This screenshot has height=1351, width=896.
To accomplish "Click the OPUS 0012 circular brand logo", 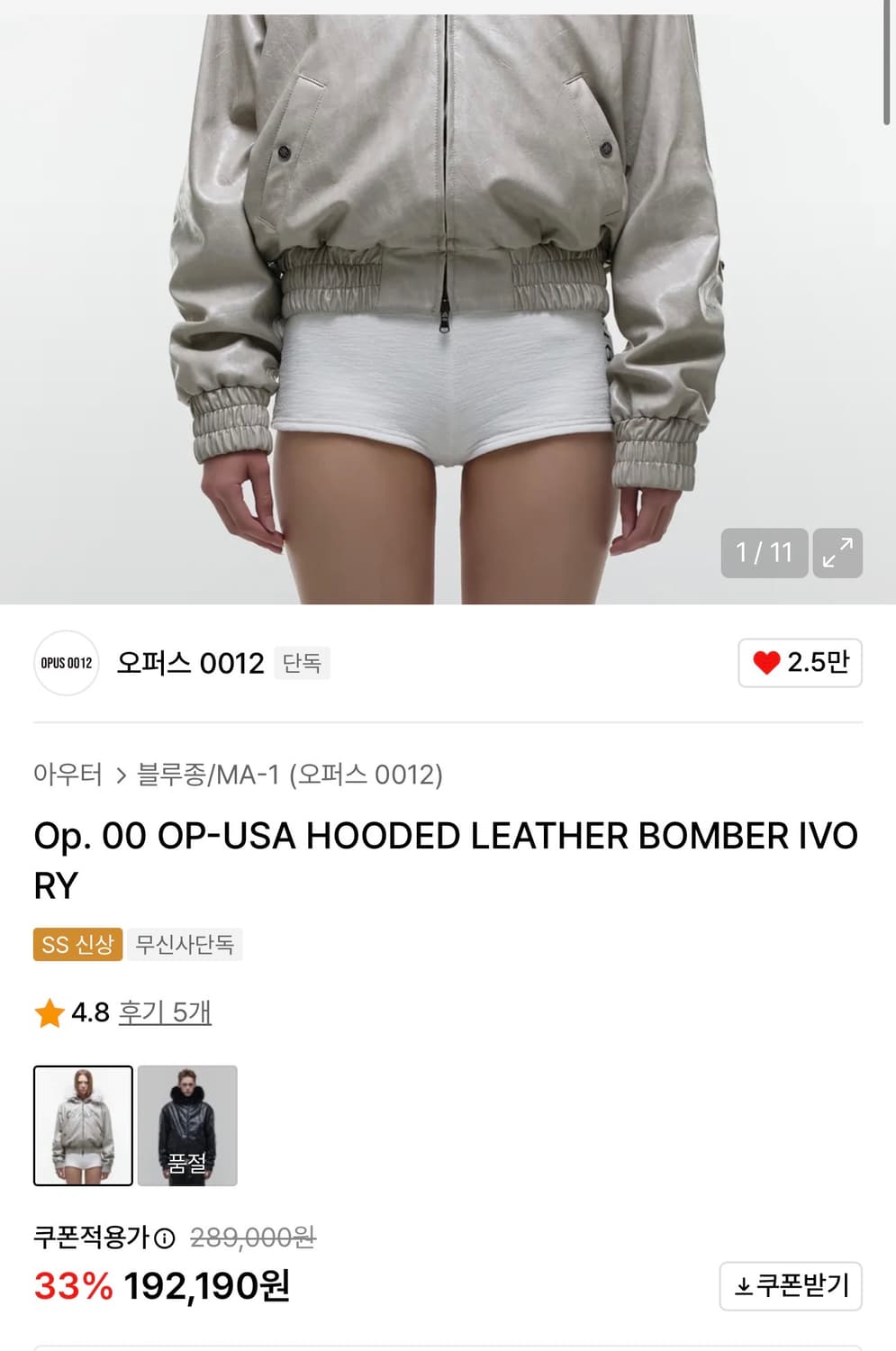I will [x=68, y=662].
